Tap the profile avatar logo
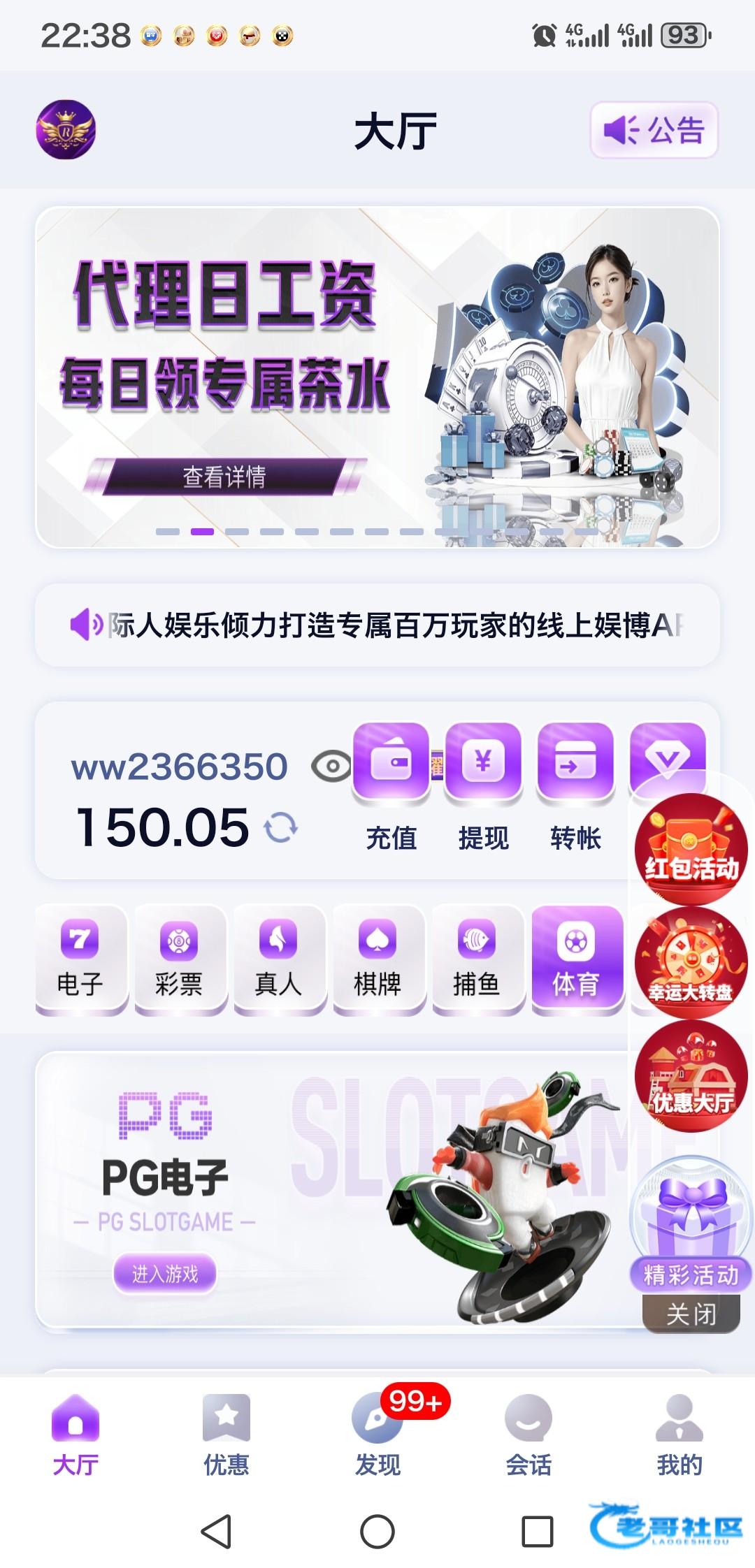755x1568 pixels. point(66,130)
